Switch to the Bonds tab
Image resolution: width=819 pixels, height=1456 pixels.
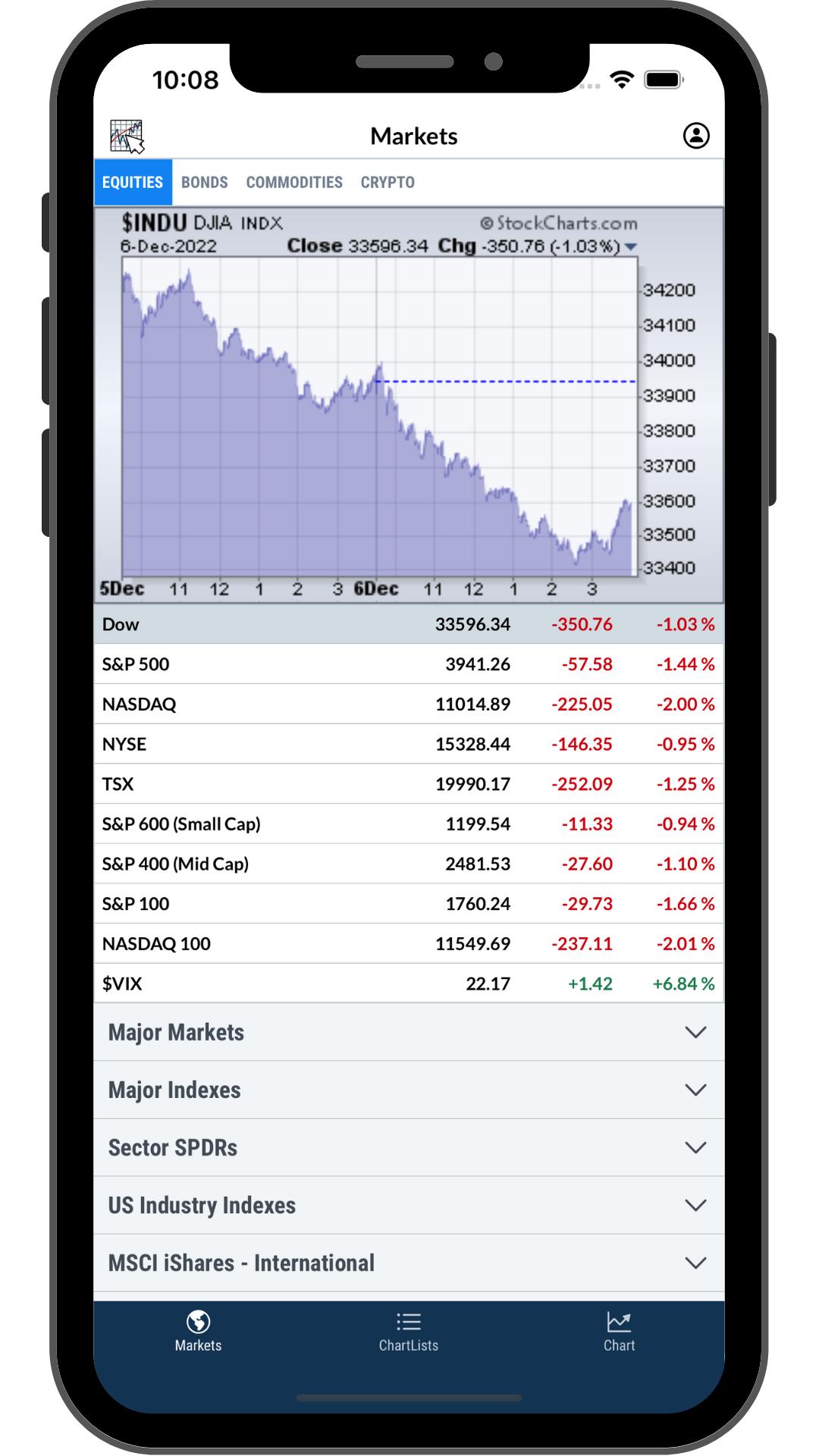coord(204,183)
